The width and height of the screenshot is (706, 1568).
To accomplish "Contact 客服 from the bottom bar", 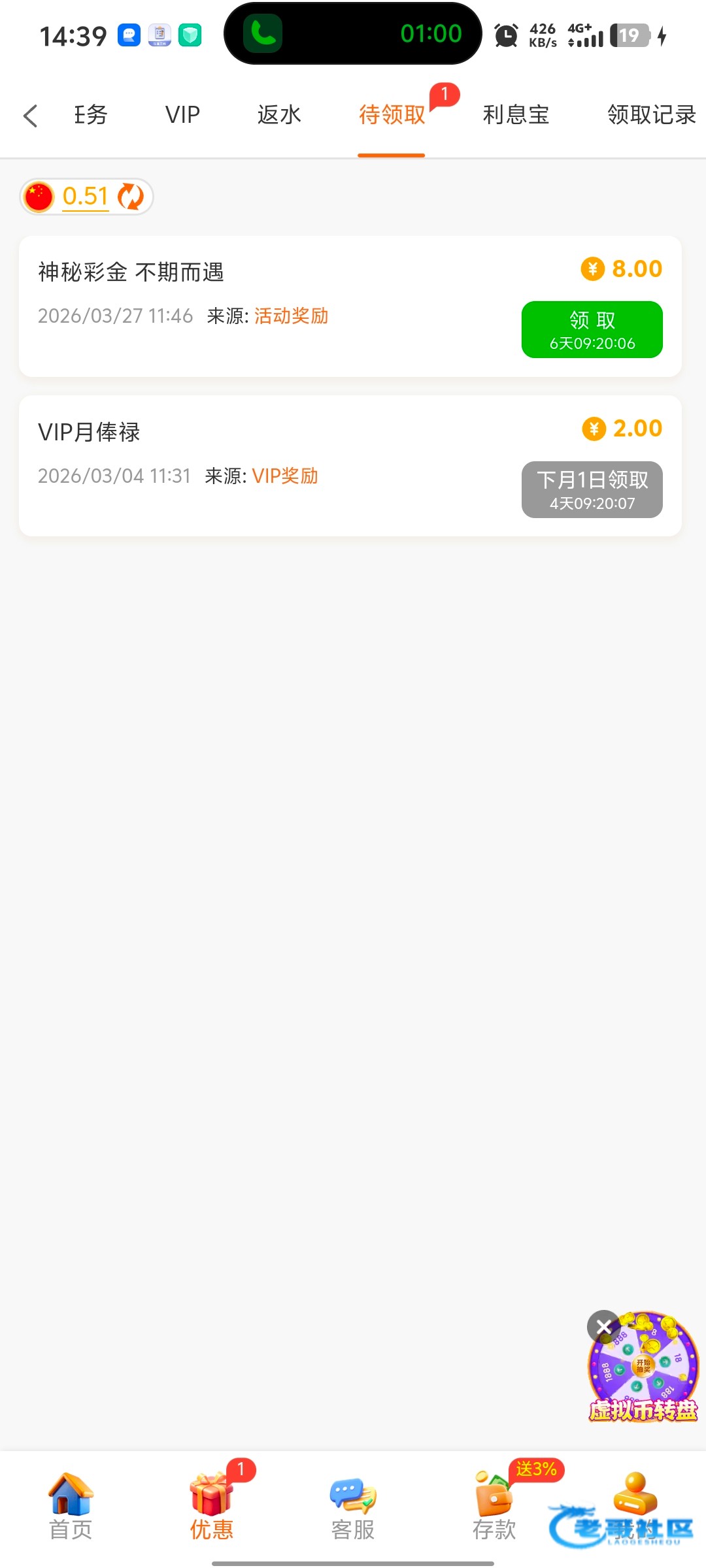I will (x=353, y=1506).
